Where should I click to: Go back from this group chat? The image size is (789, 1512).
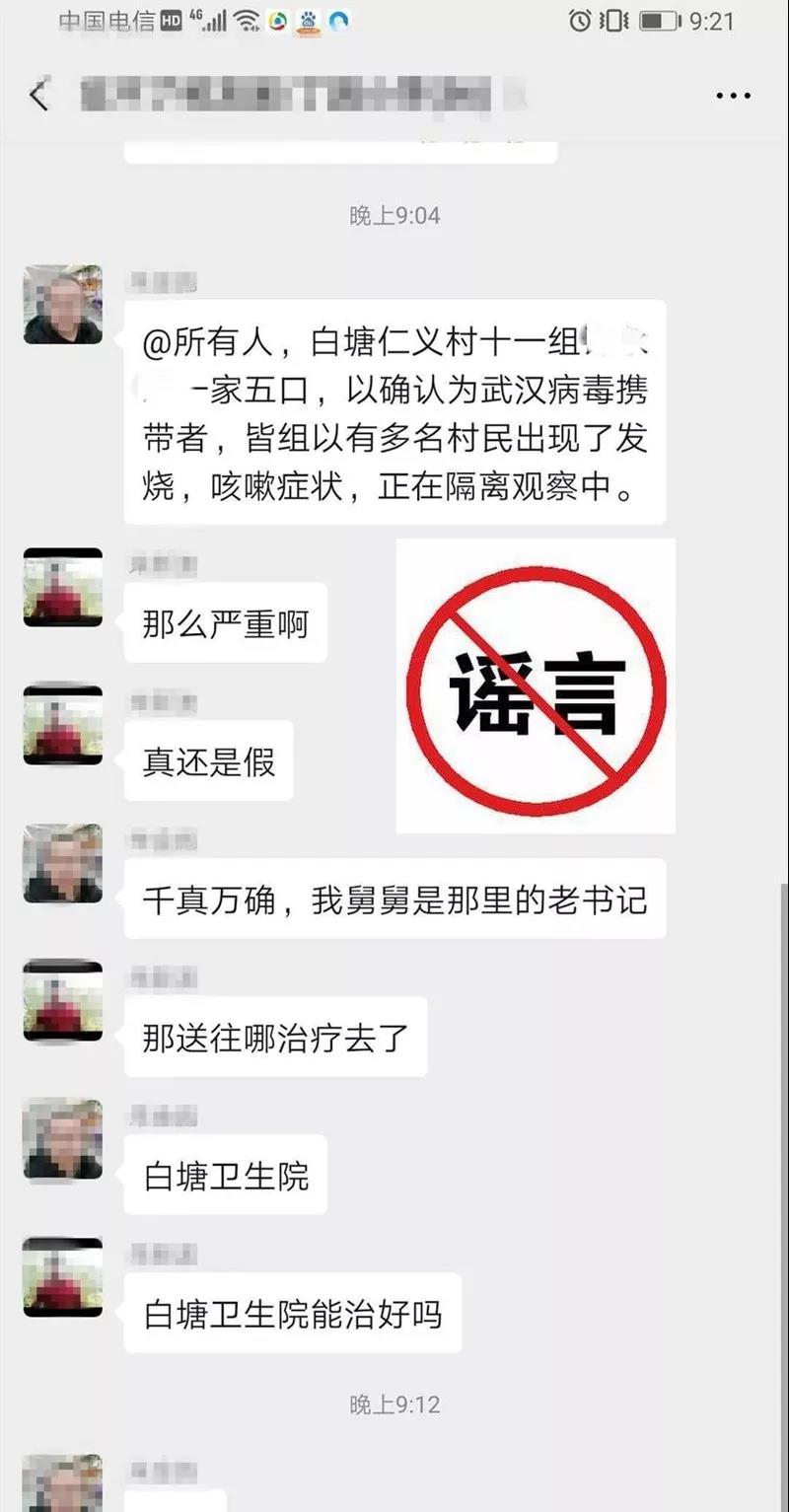point(38,97)
